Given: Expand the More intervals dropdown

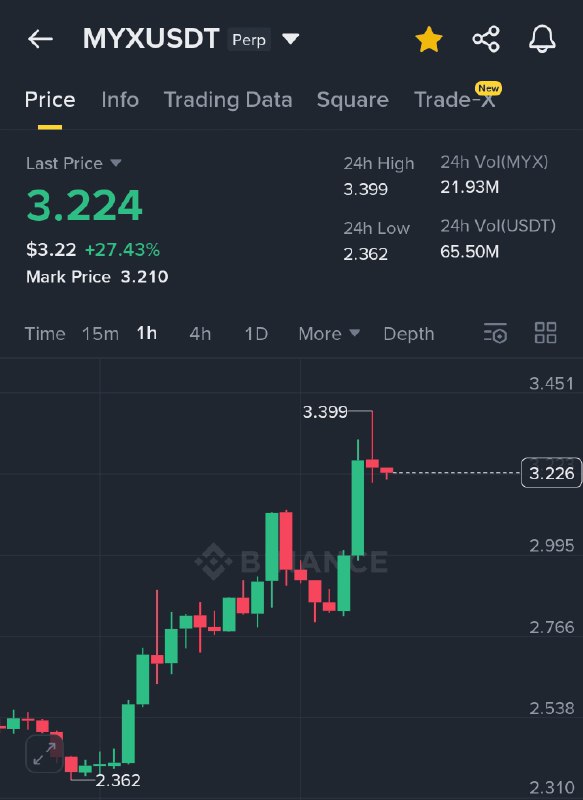Looking at the screenshot, I should (x=329, y=334).
